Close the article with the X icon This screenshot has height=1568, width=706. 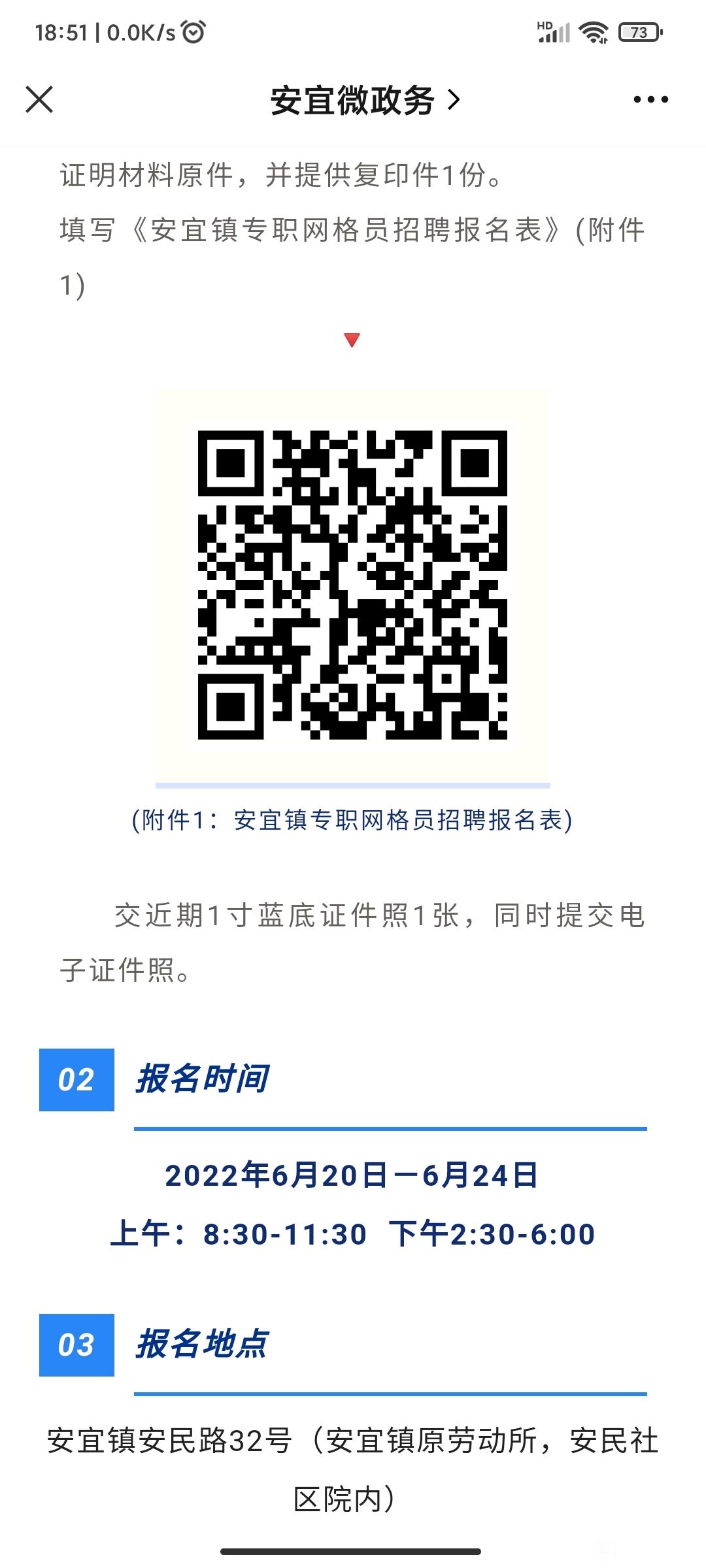point(39,99)
